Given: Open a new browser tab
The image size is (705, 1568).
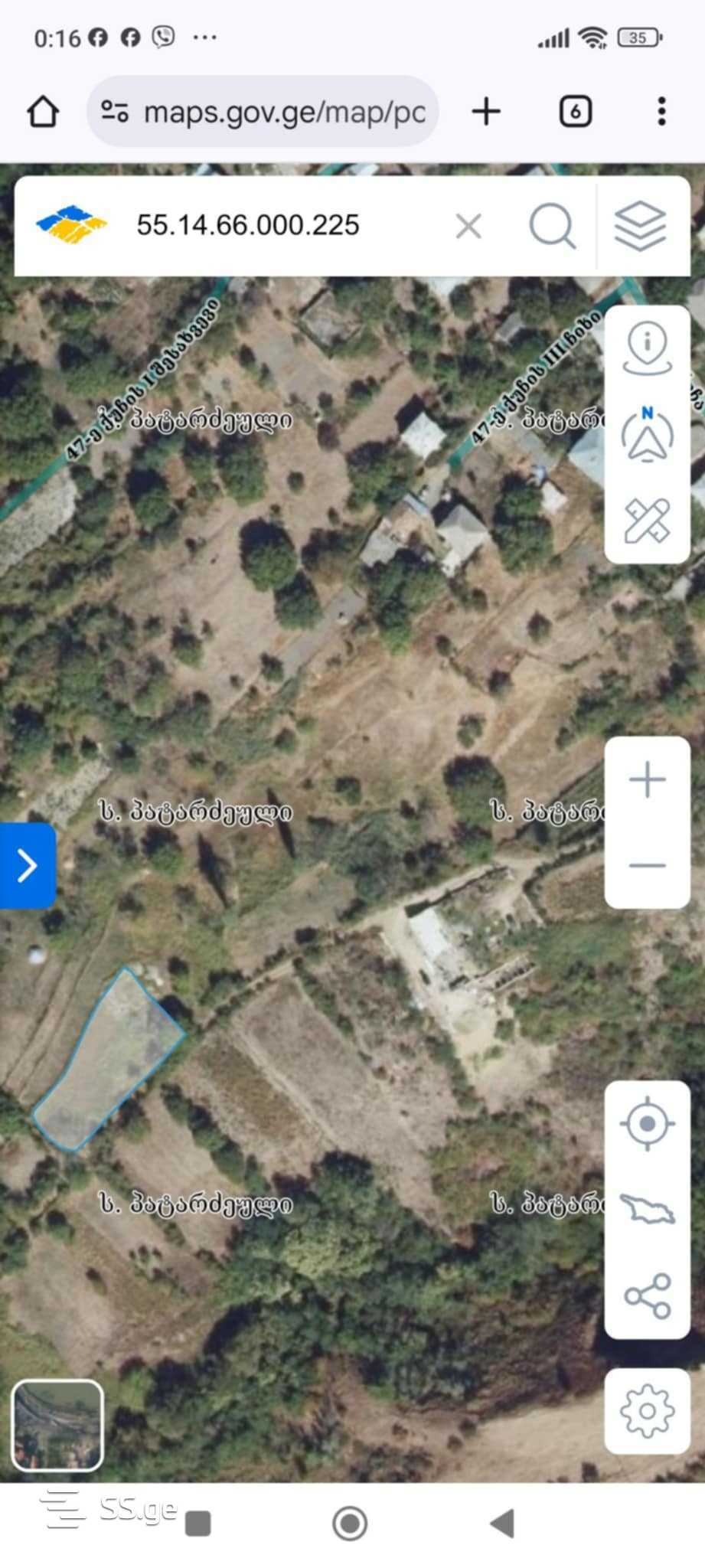Looking at the screenshot, I should (x=486, y=112).
